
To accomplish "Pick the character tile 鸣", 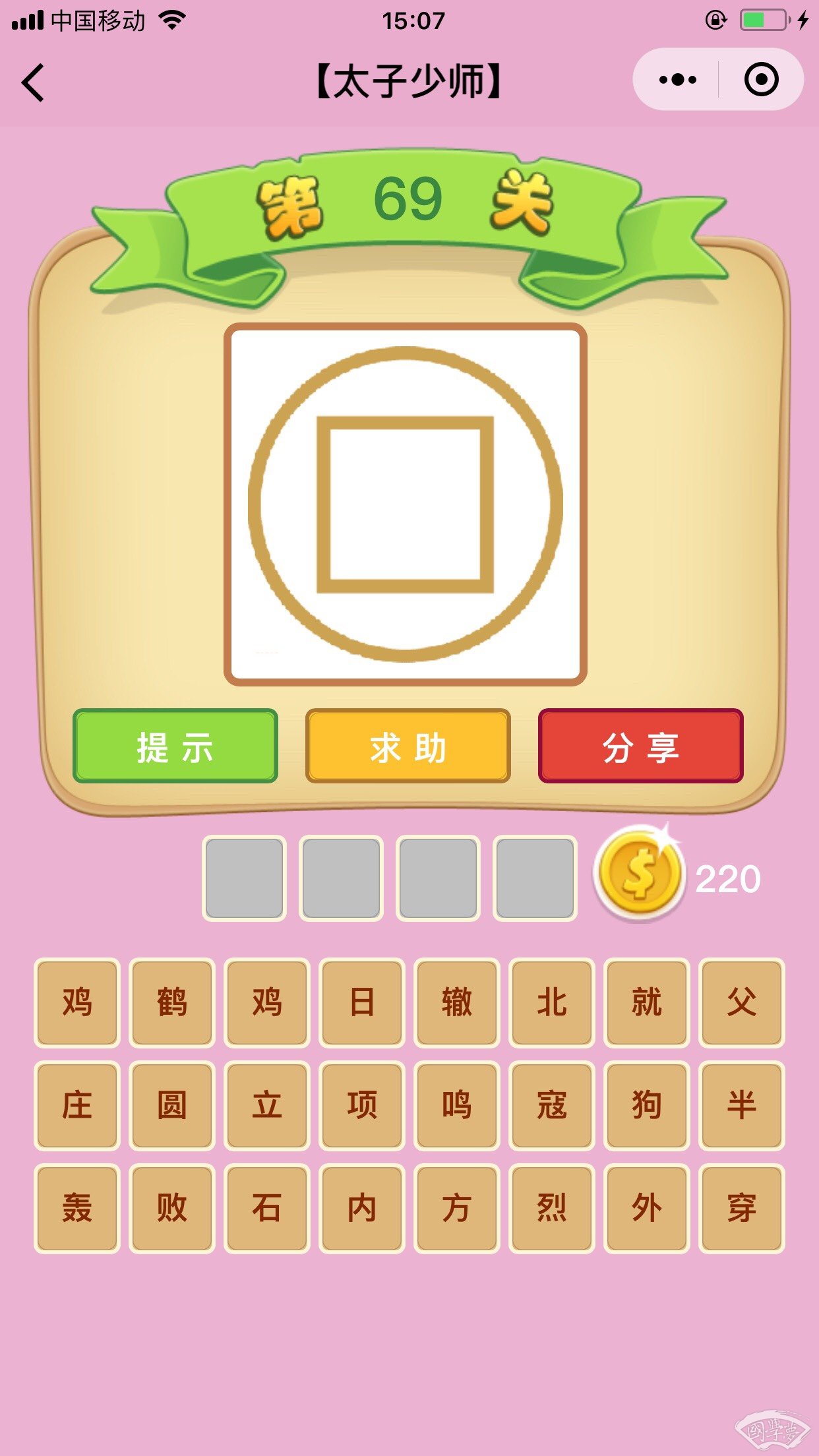I will [456, 1105].
